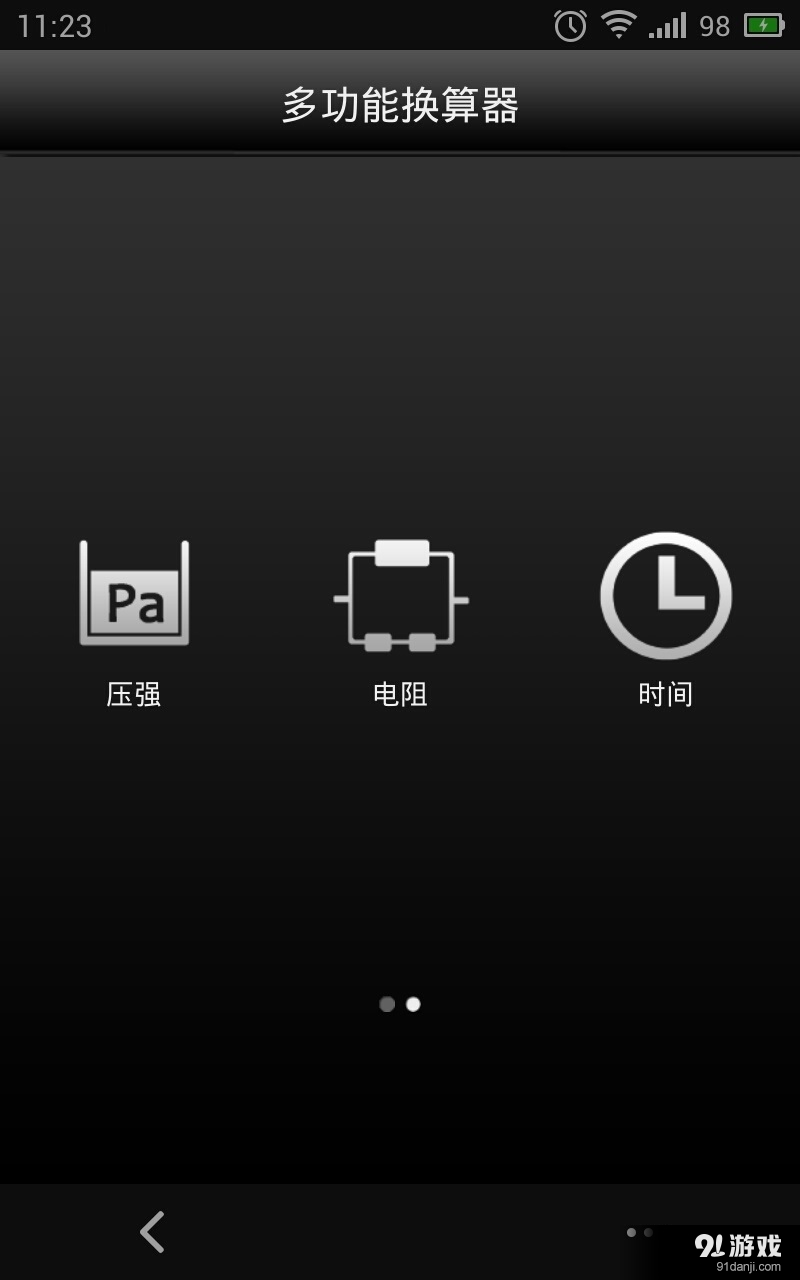Switch to the first converter page
This screenshot has width=800, height=1280.
click(x=386, y=1004)
